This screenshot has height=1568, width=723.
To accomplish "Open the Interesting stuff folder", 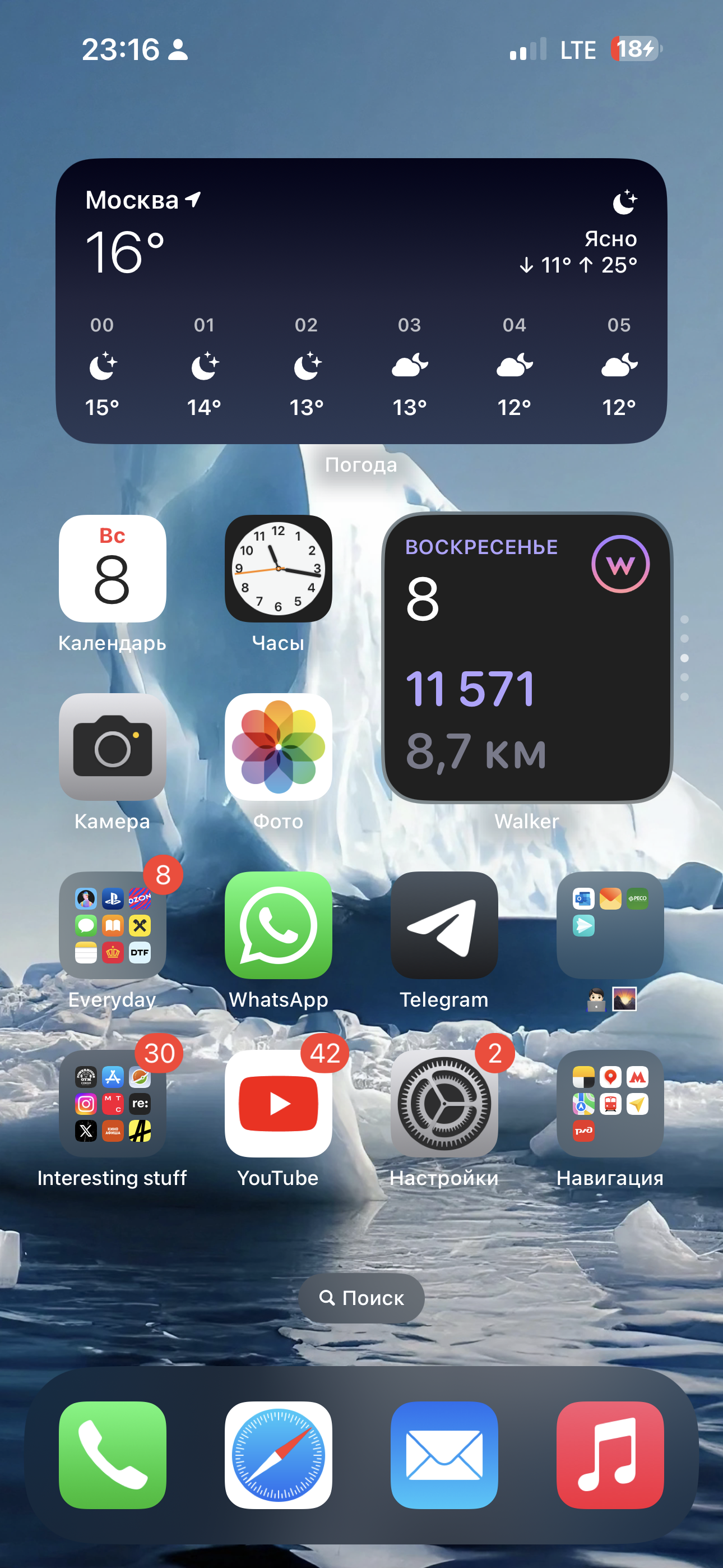I will (x=113, y=1103).
